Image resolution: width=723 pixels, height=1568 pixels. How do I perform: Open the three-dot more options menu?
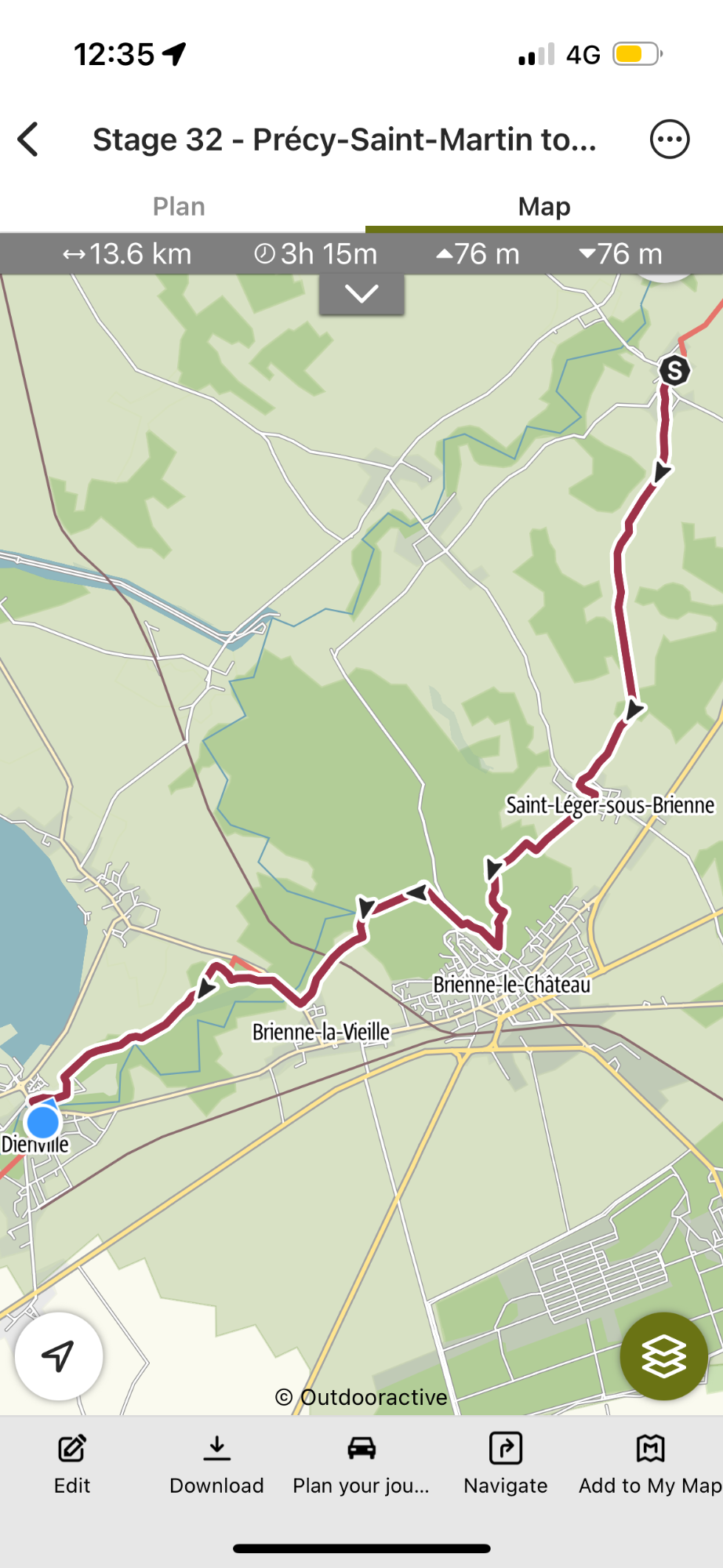pyautogui.click(x=670, y=140)
